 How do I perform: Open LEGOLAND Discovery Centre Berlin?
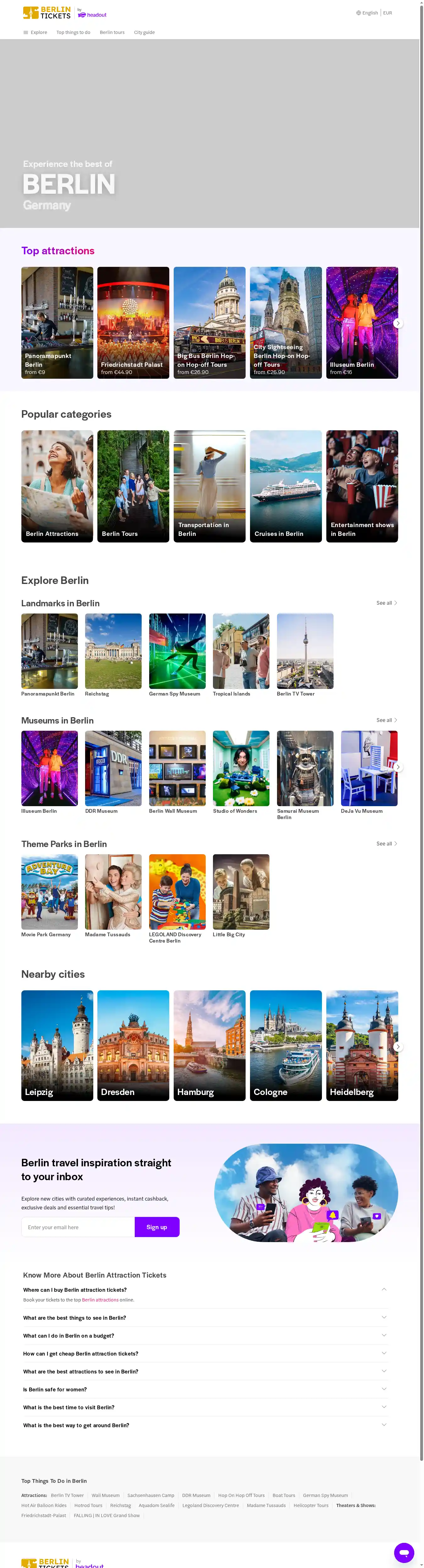click(x=177, y=892)
